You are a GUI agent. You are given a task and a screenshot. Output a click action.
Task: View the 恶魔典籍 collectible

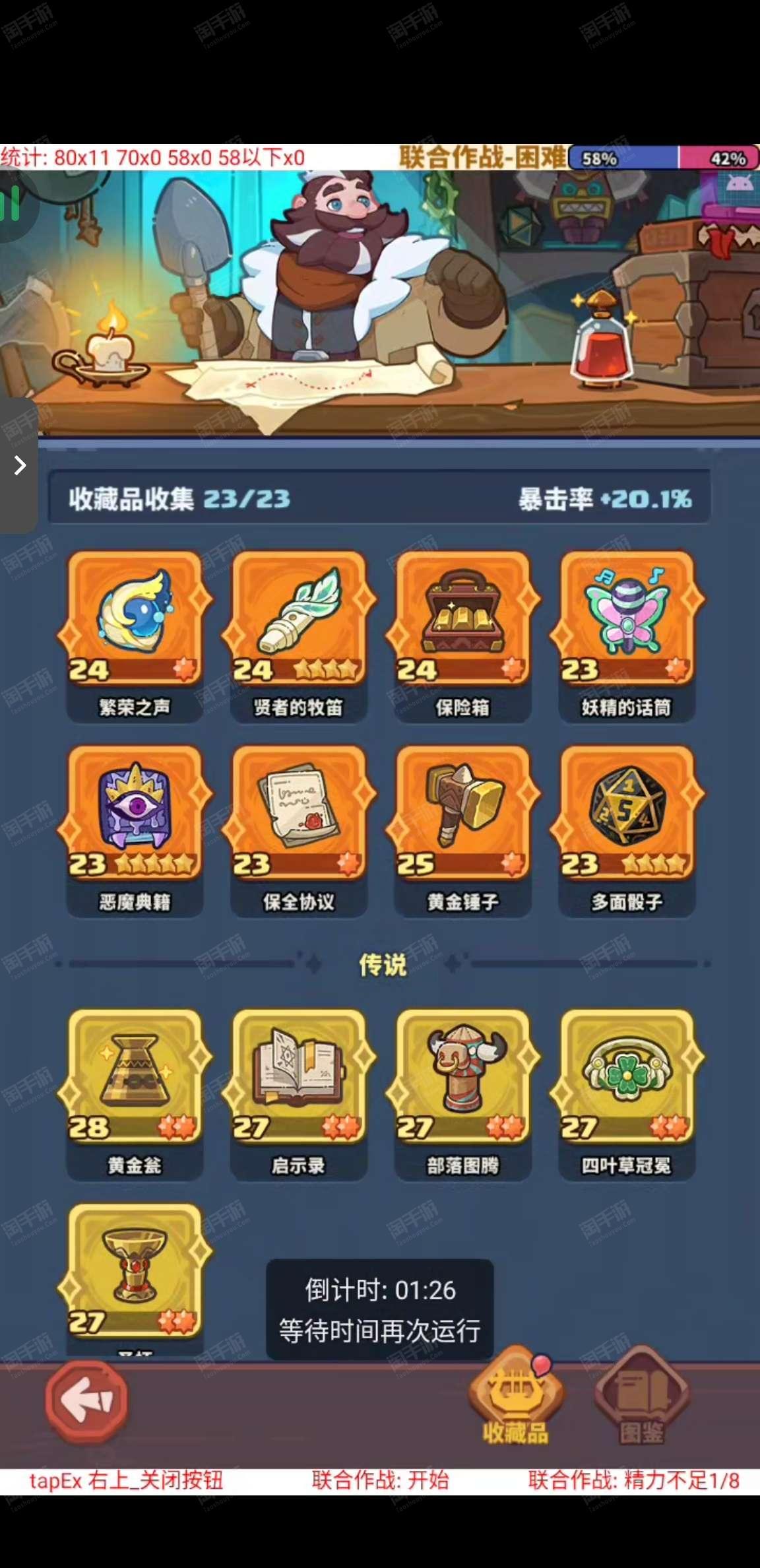(135, 831)
